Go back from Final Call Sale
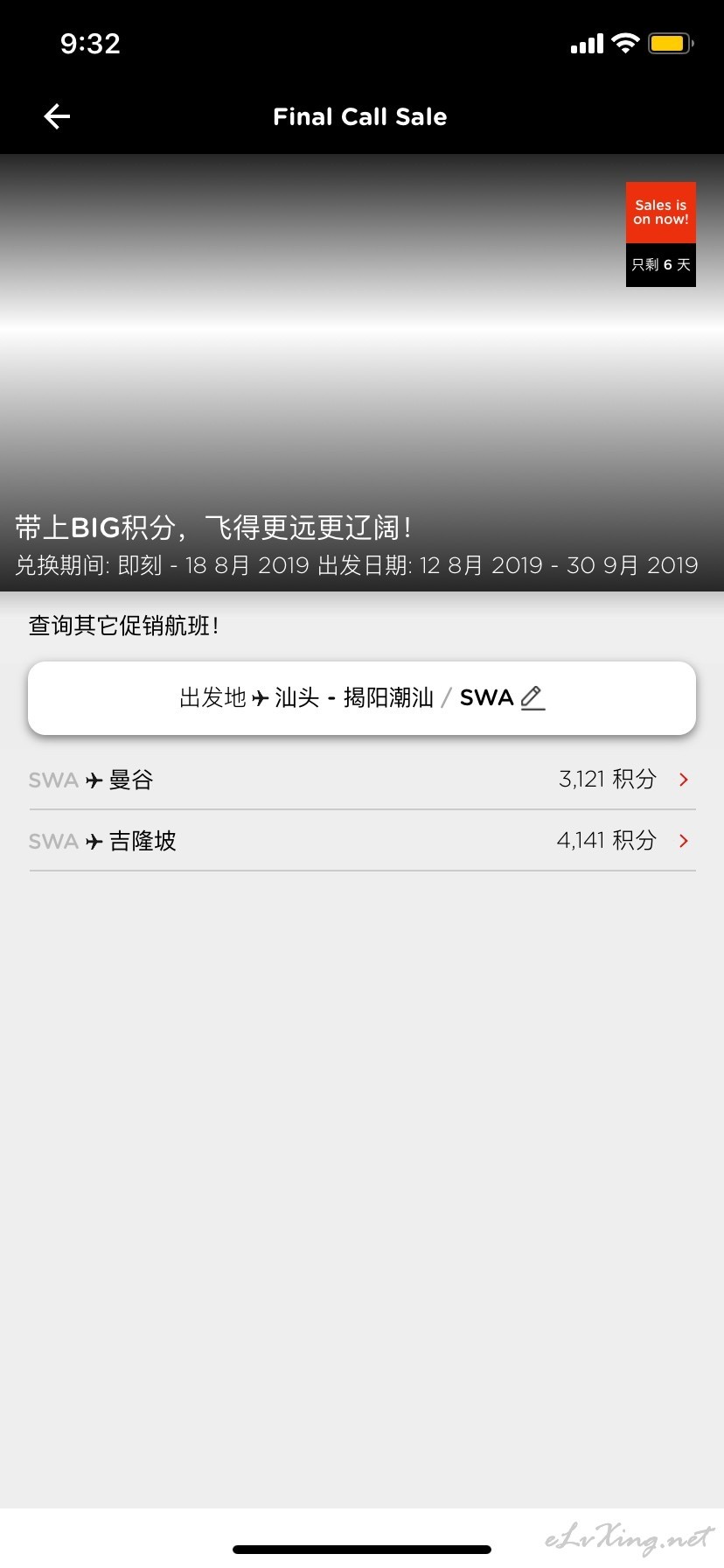This screenshot has width=724, height=1568. (x=57, y=116)
